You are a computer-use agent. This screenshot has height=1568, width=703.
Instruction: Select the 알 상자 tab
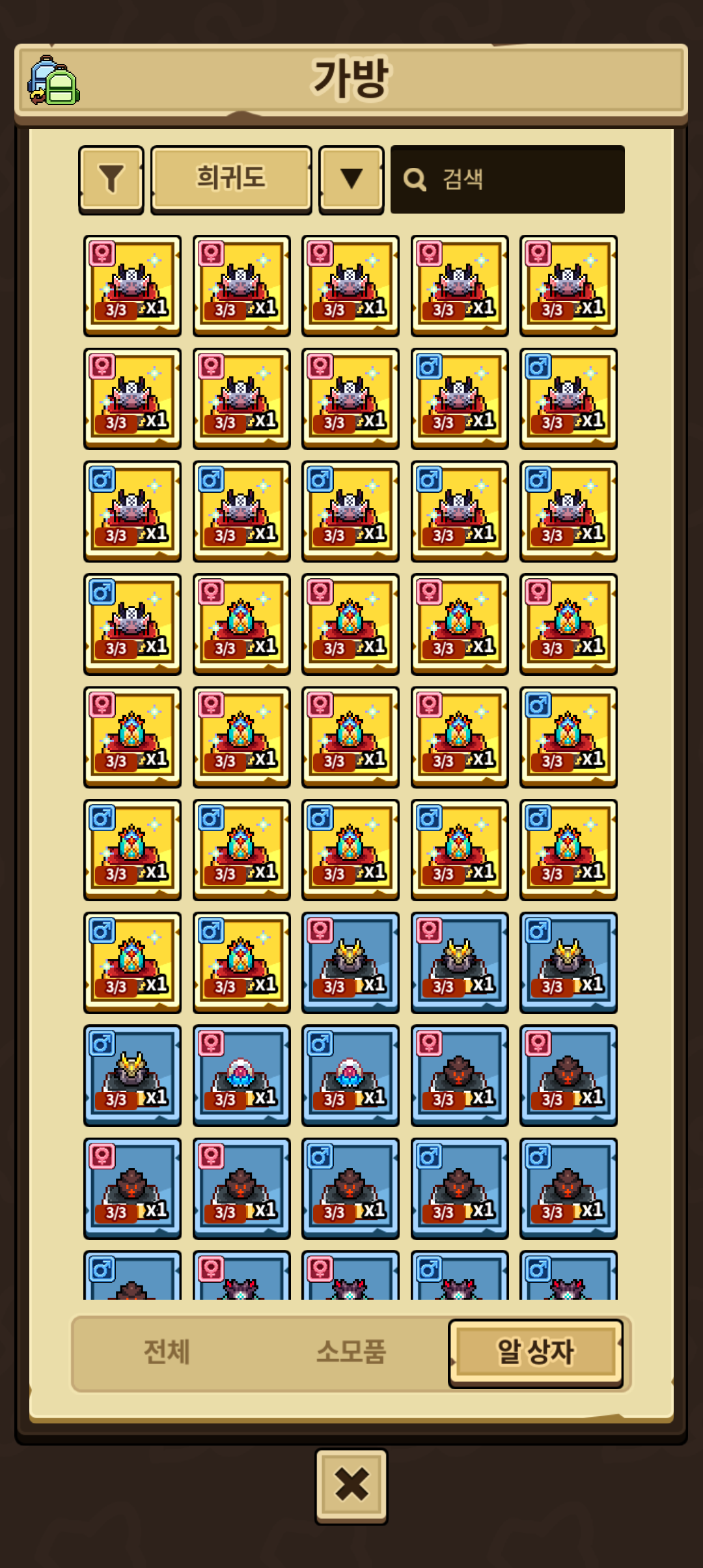pos(535,1352)
